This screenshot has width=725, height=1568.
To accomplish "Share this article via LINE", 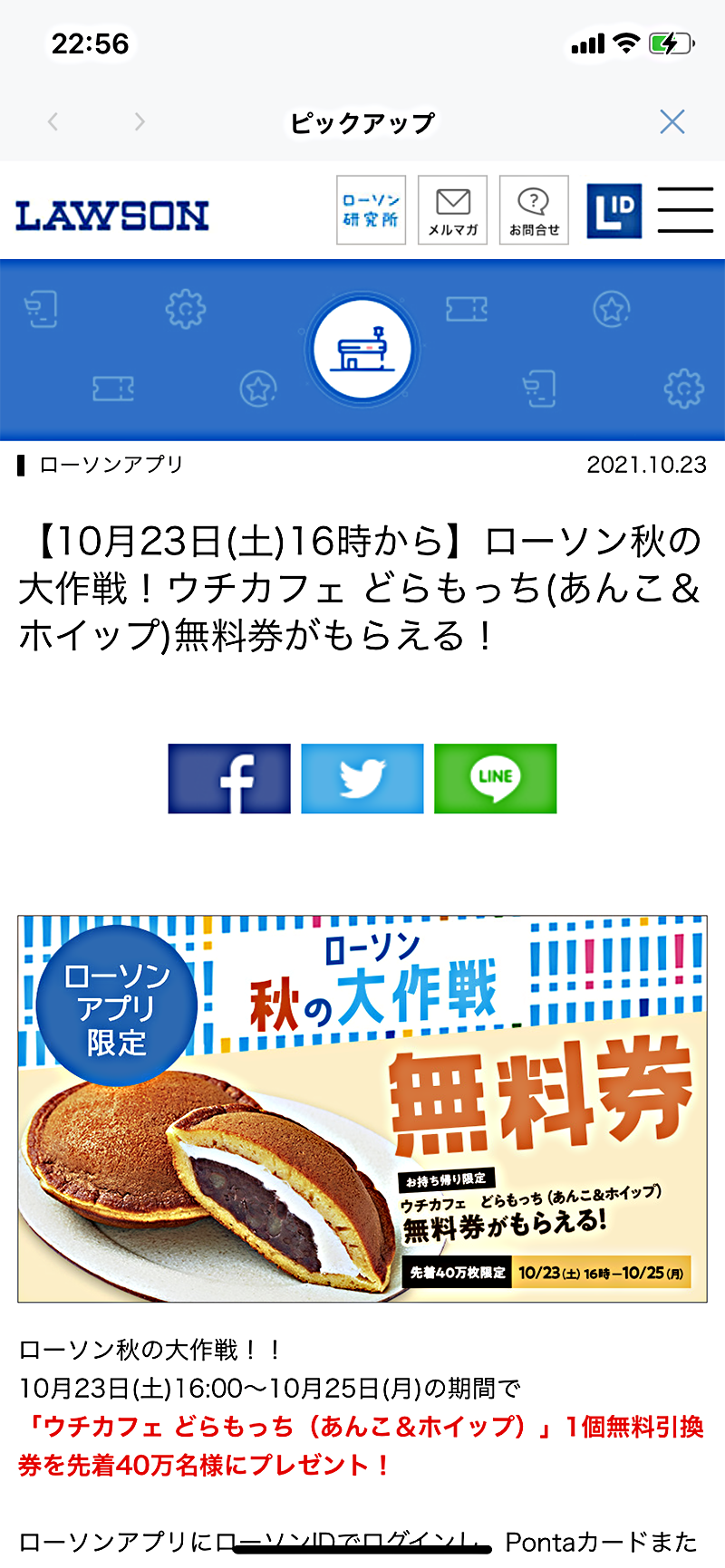I will pos(495,778).
